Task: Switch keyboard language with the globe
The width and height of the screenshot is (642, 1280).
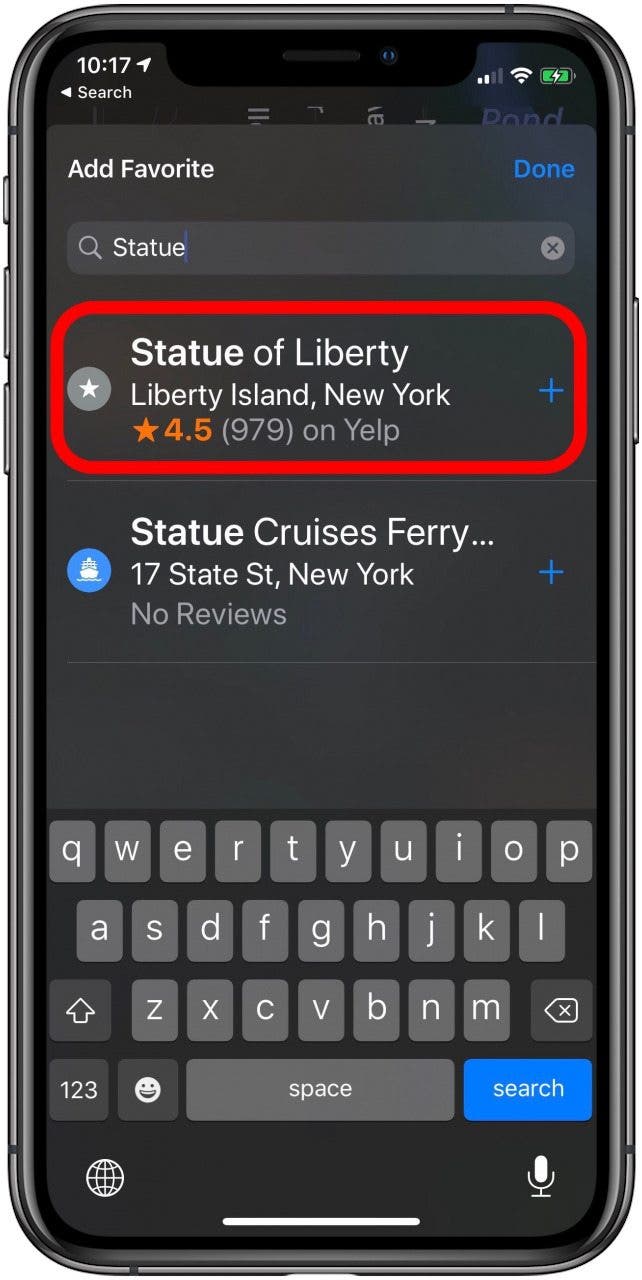Action: [x=105, y=1178]
